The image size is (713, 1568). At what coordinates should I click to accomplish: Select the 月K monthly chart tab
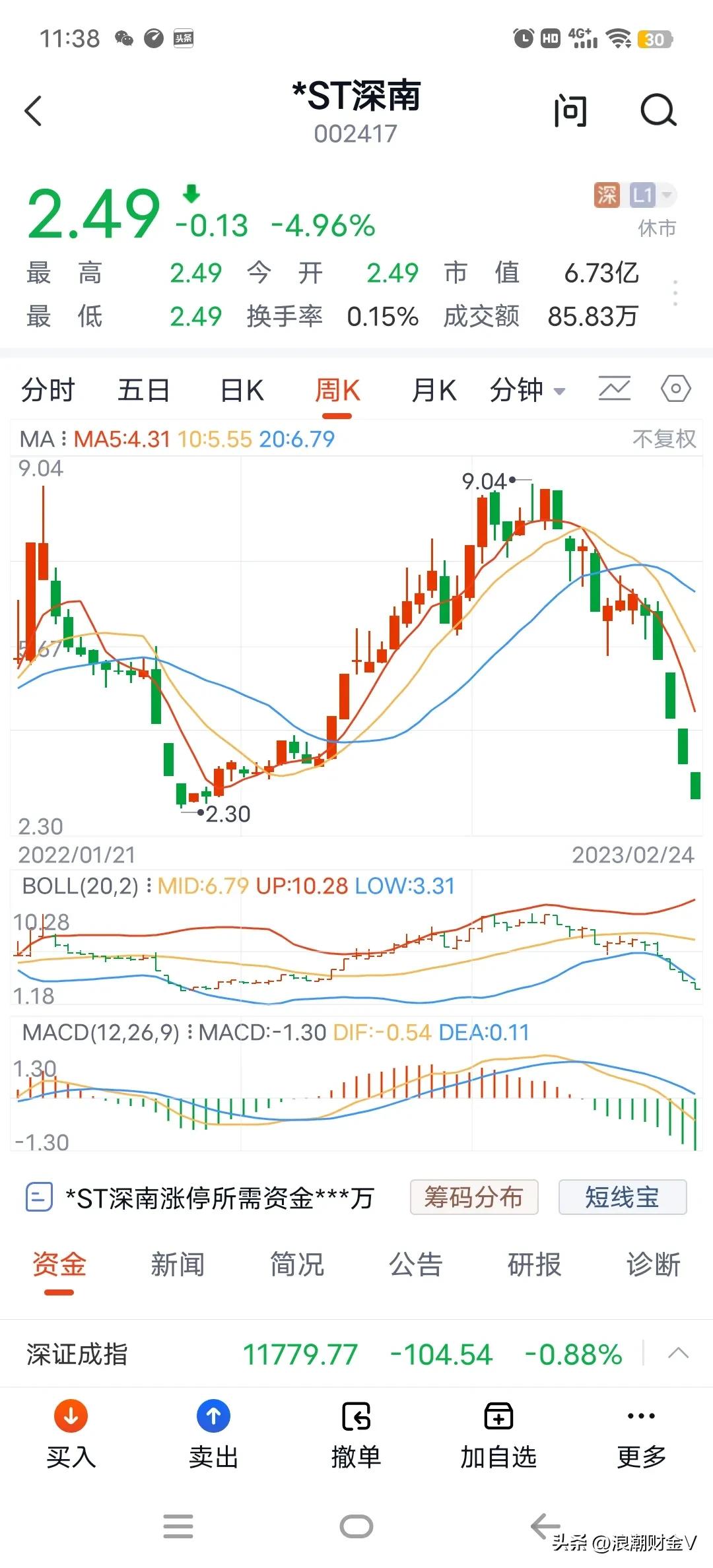(434, 389)
